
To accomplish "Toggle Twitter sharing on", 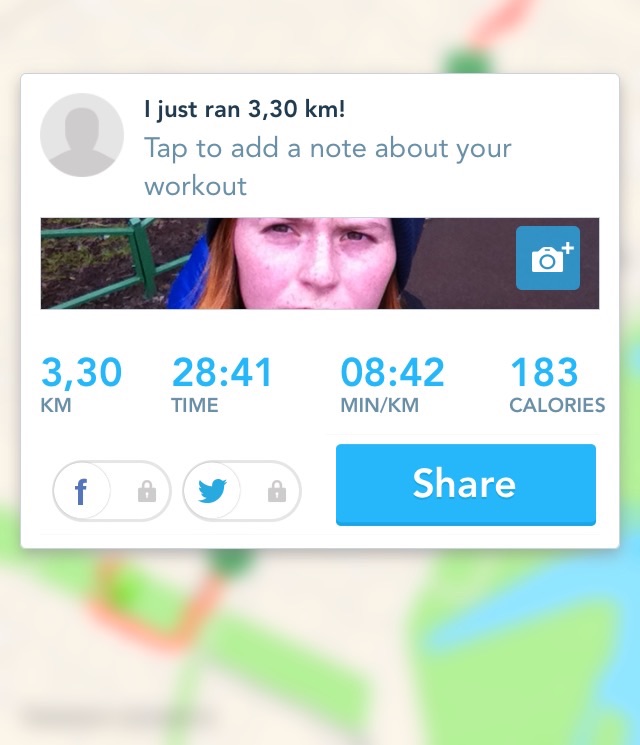I will pyautogui.click(x=241, y=491).
